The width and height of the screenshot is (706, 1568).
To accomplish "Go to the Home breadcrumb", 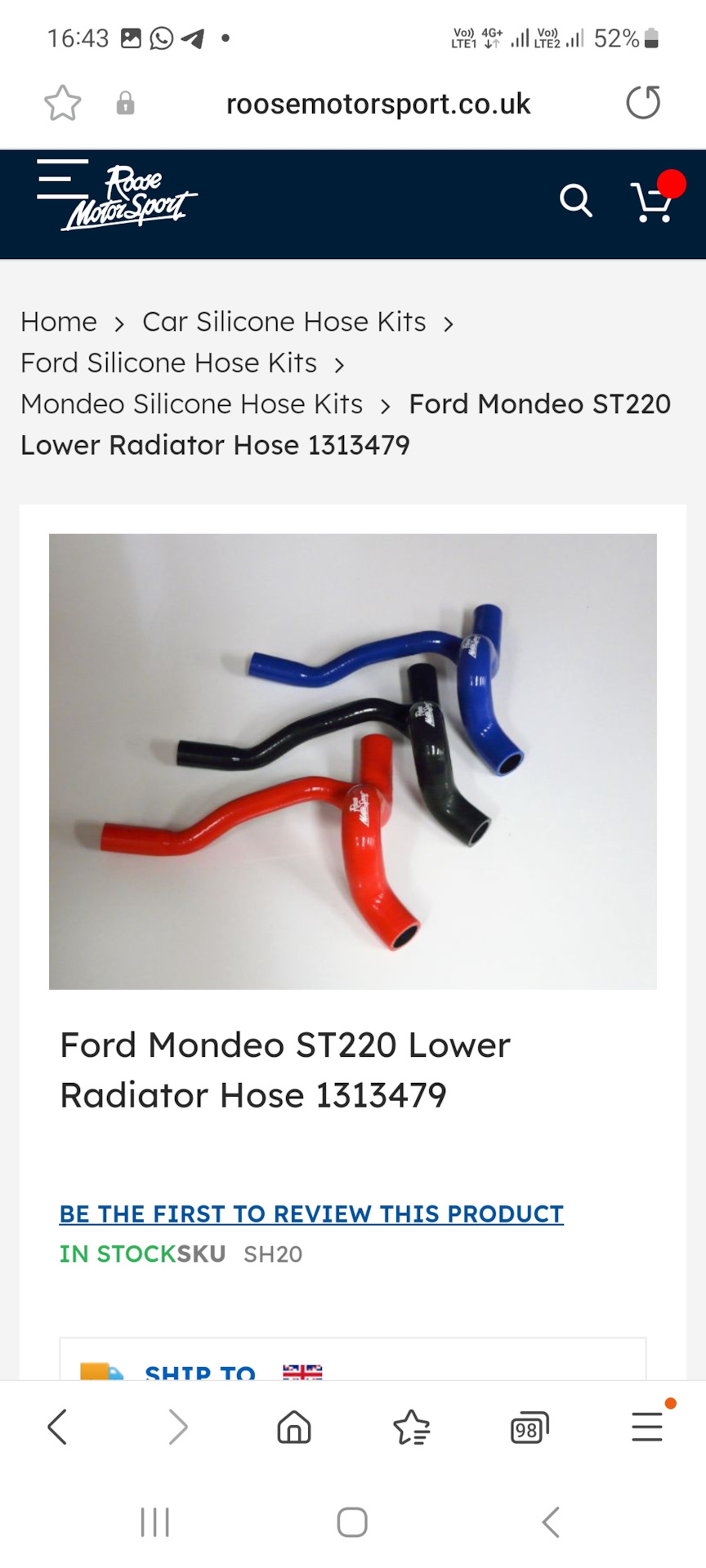I will point(59,323).
